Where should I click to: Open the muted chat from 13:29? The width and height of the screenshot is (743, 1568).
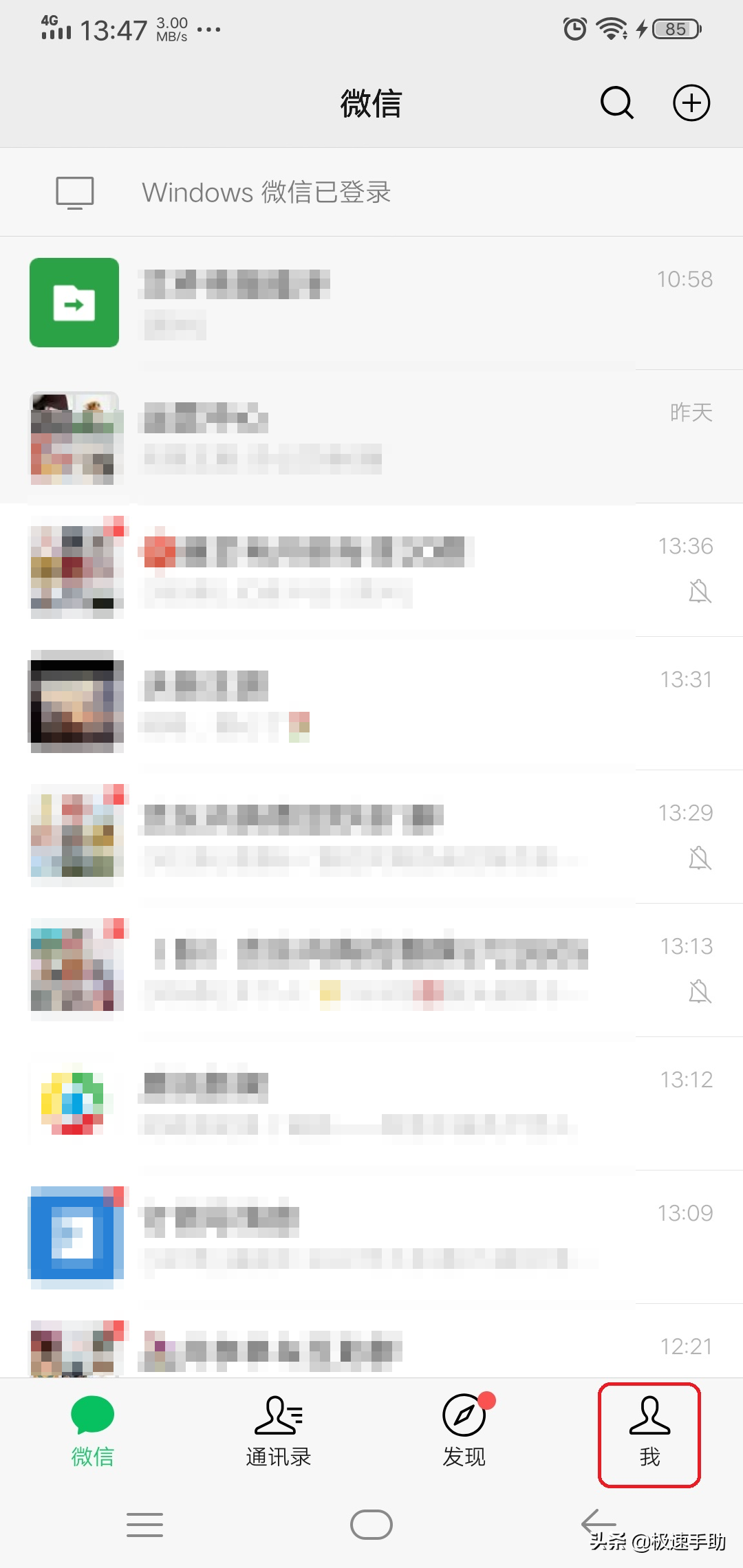tap(371, 836)
